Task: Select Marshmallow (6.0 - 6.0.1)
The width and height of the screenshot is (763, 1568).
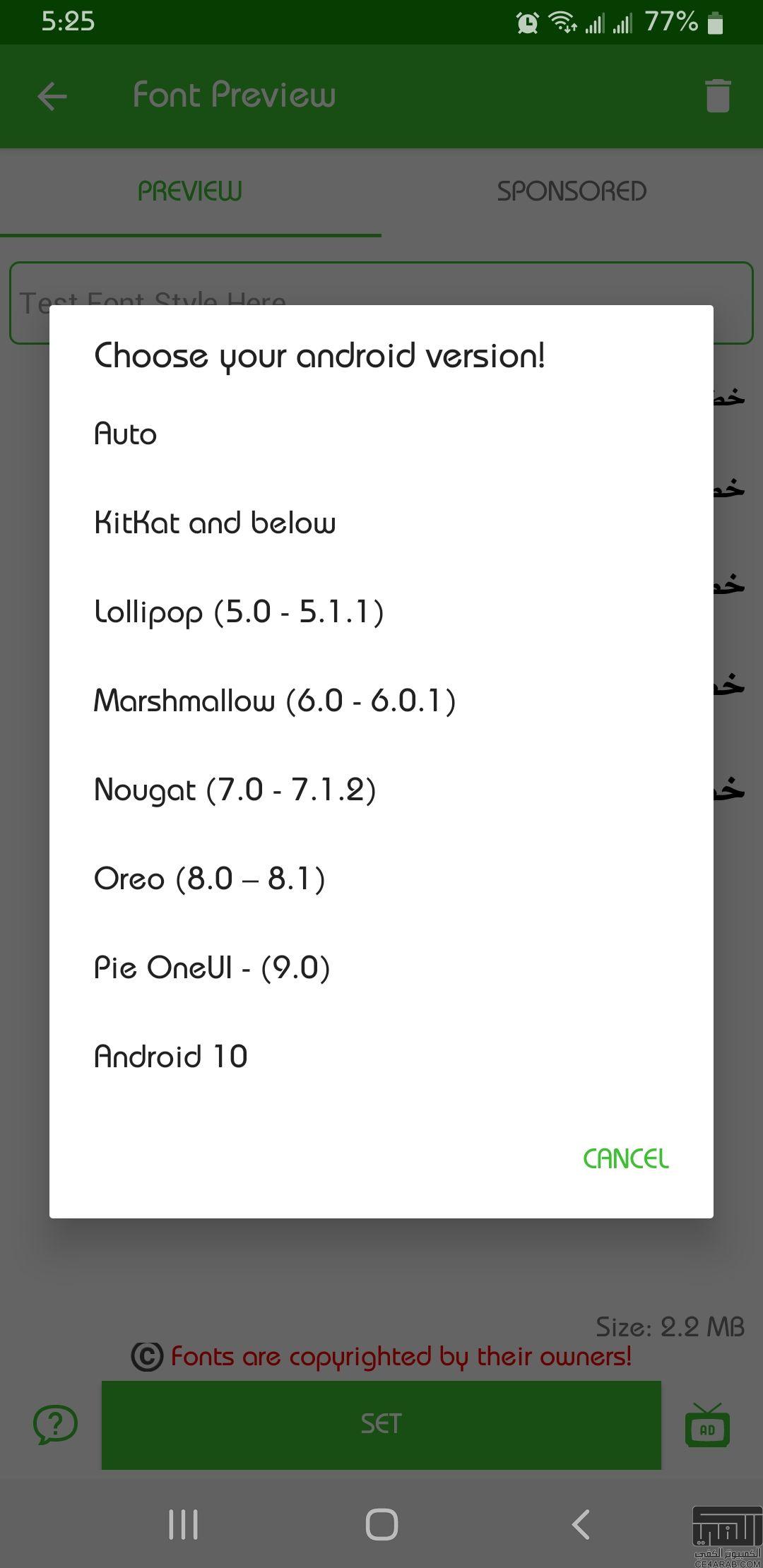Action: coord(381,701)
